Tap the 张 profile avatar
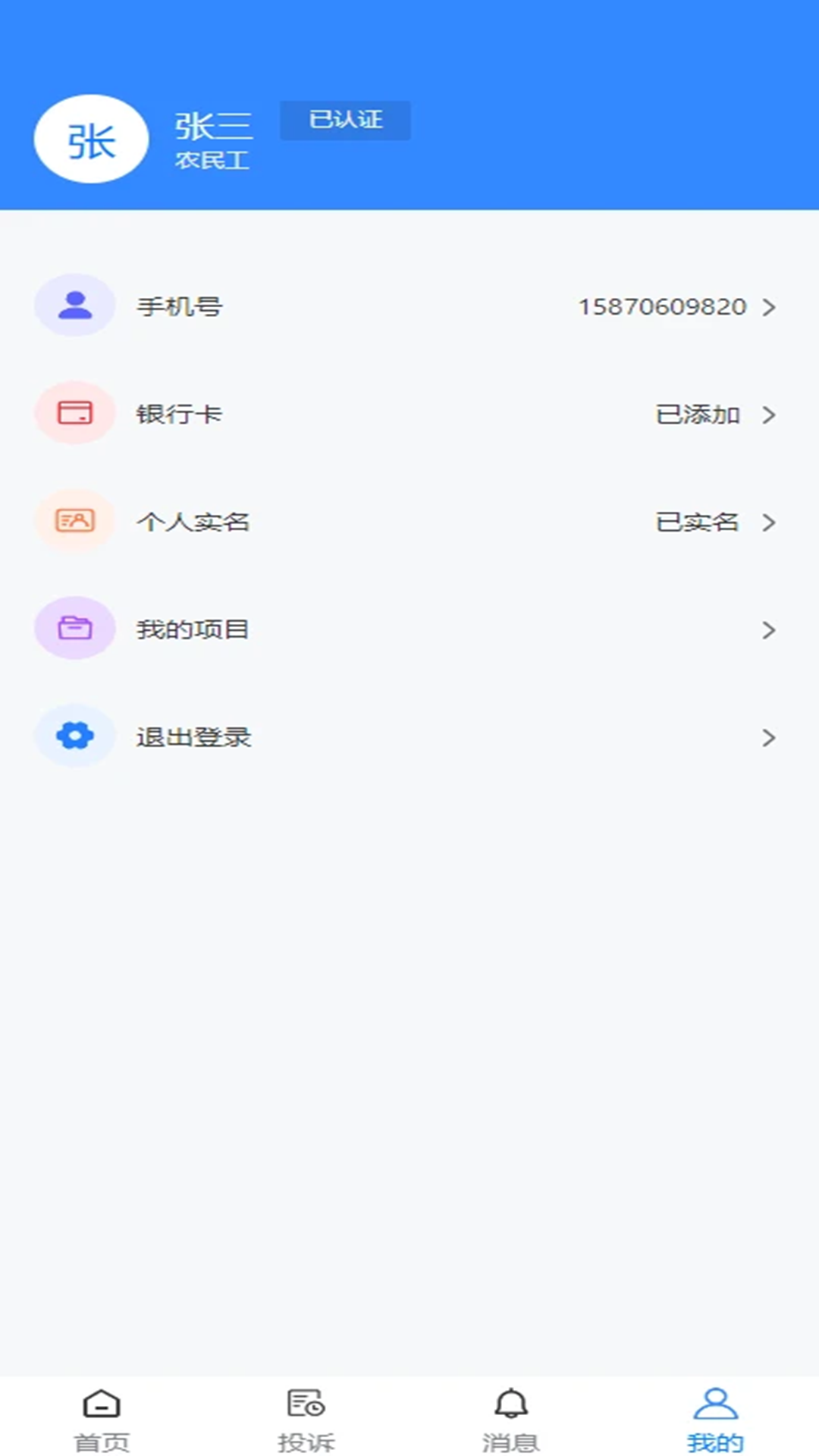Viewport: 819px width, 1456px height. (91, 140)
